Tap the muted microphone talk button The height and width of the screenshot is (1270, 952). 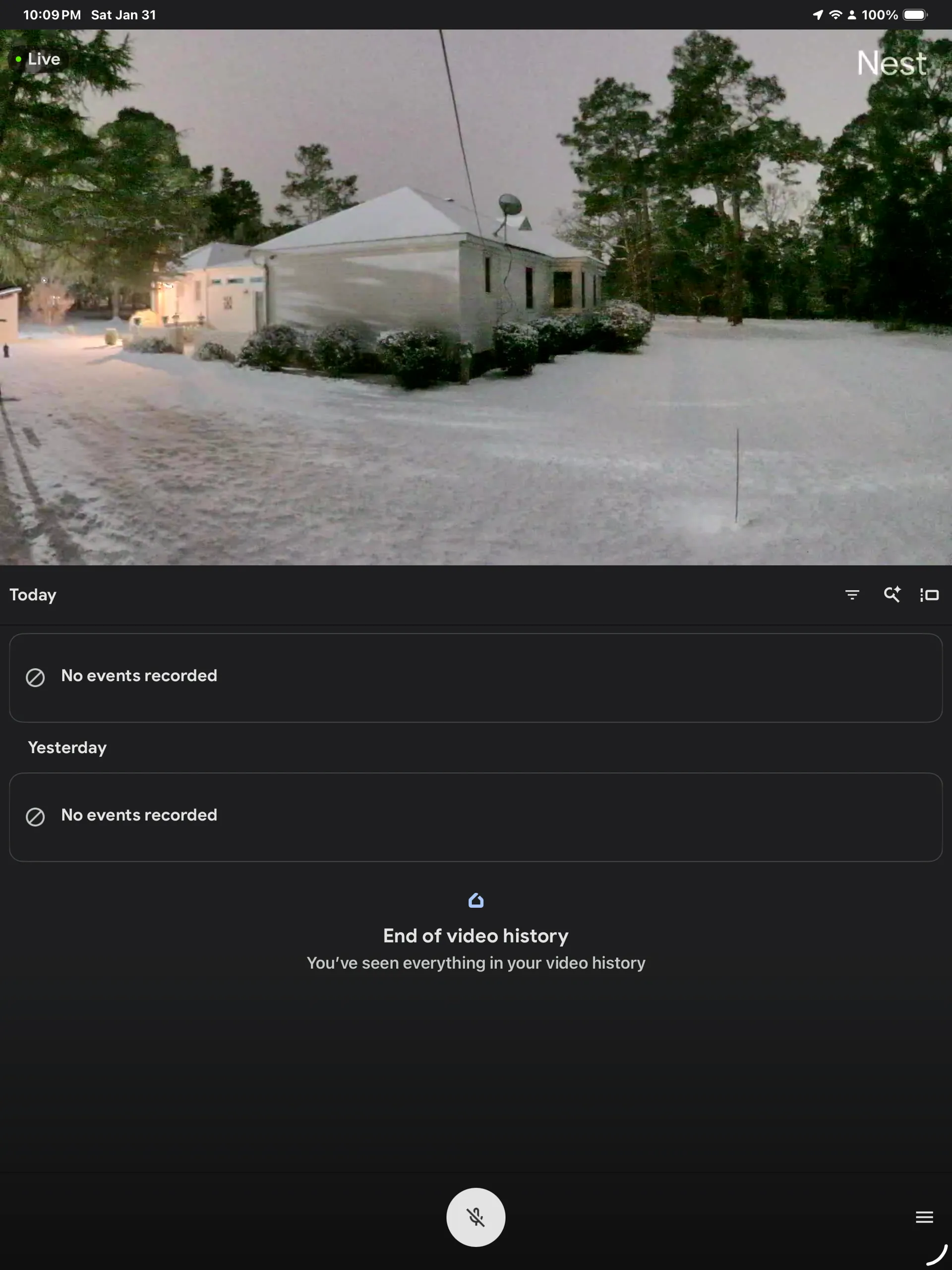(x=476, y=1217)
